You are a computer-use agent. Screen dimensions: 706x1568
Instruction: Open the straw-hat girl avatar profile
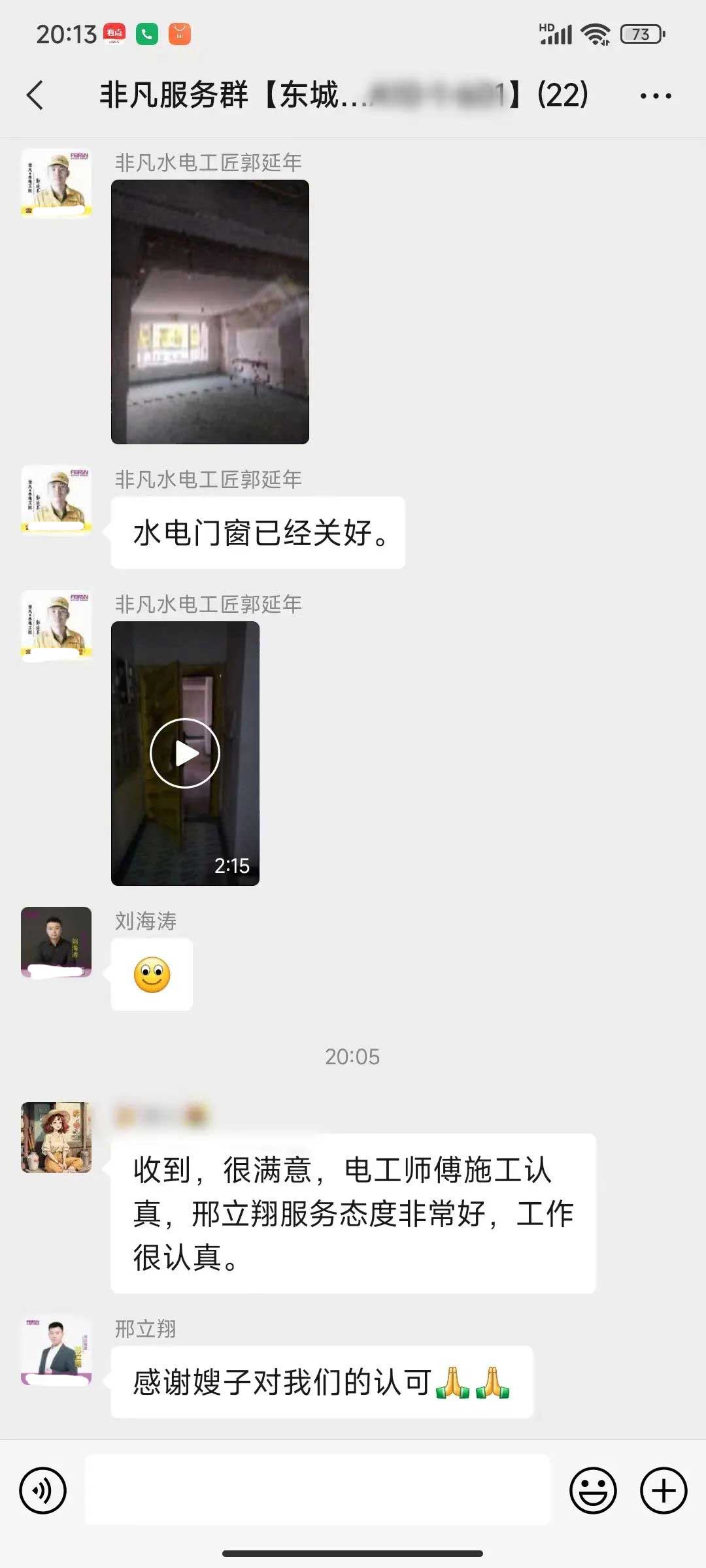pyautogui.click(x=56, y=1137)
